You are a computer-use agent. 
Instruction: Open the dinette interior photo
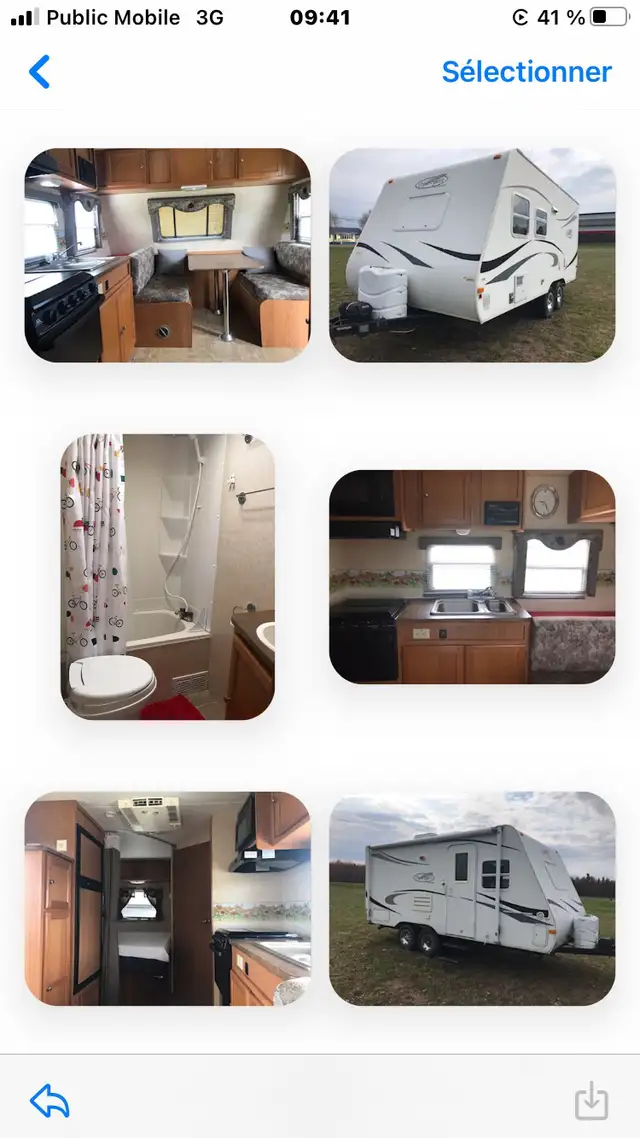click(168, 255)
